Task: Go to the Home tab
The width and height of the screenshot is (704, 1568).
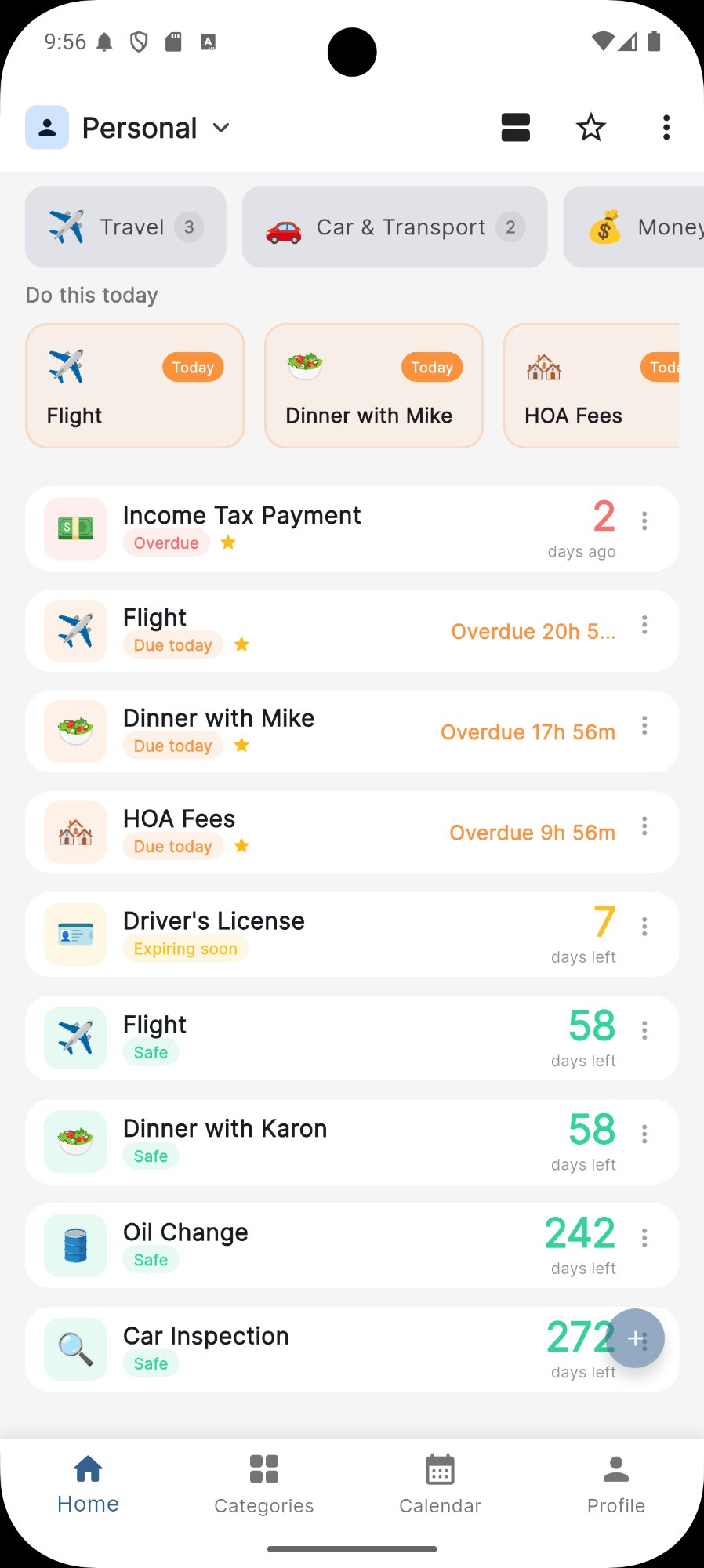Action: tap(88, 1483)
